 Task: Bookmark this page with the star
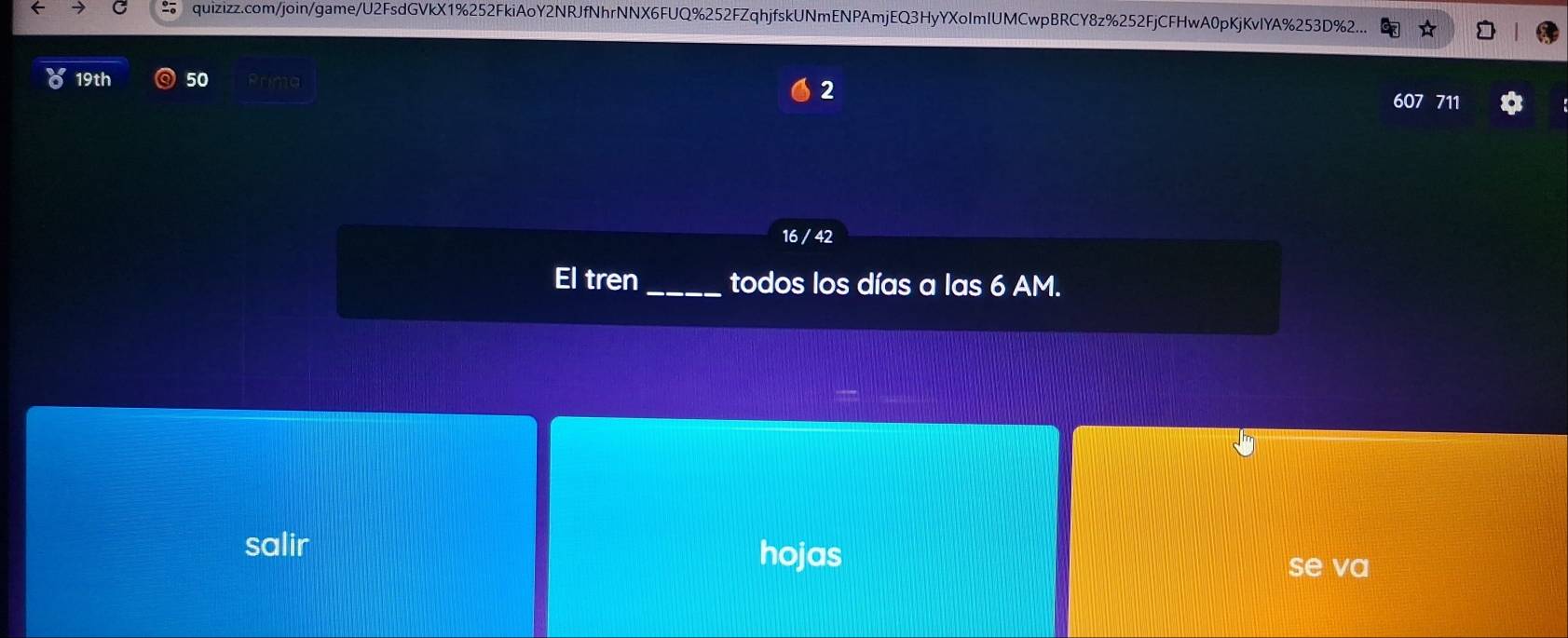tap(1427, 29)
